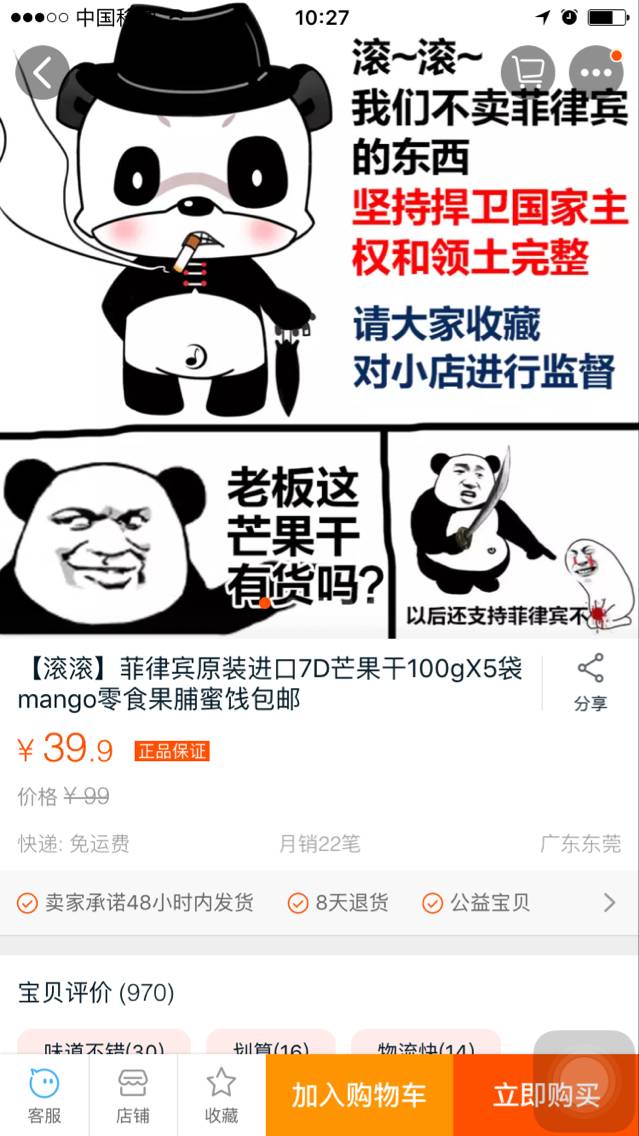This screenshot has height=1136, width=639.
Task: Contact 客服 customer service
Action: (44, 1096)
